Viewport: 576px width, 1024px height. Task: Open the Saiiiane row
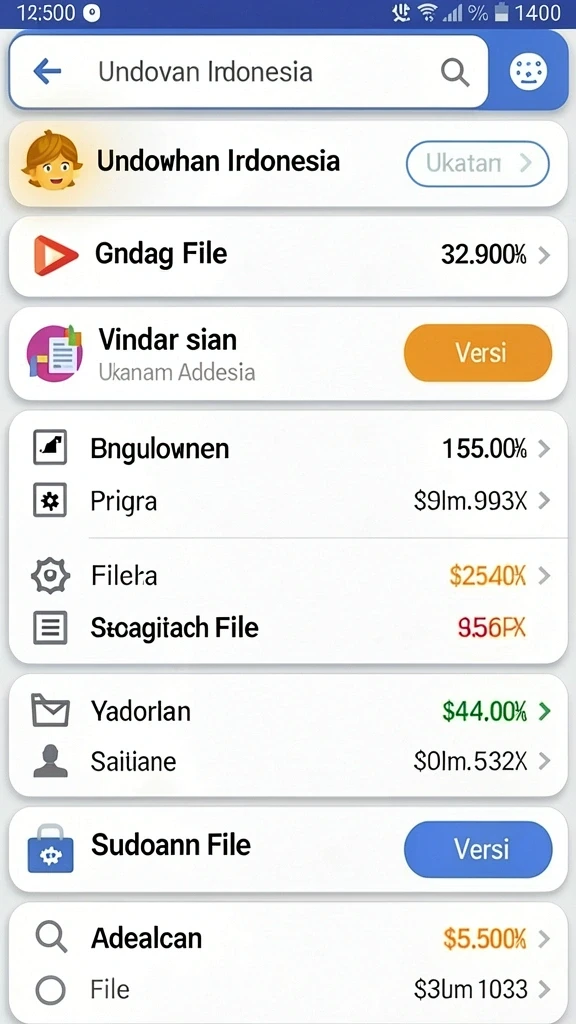coord(288,761)
